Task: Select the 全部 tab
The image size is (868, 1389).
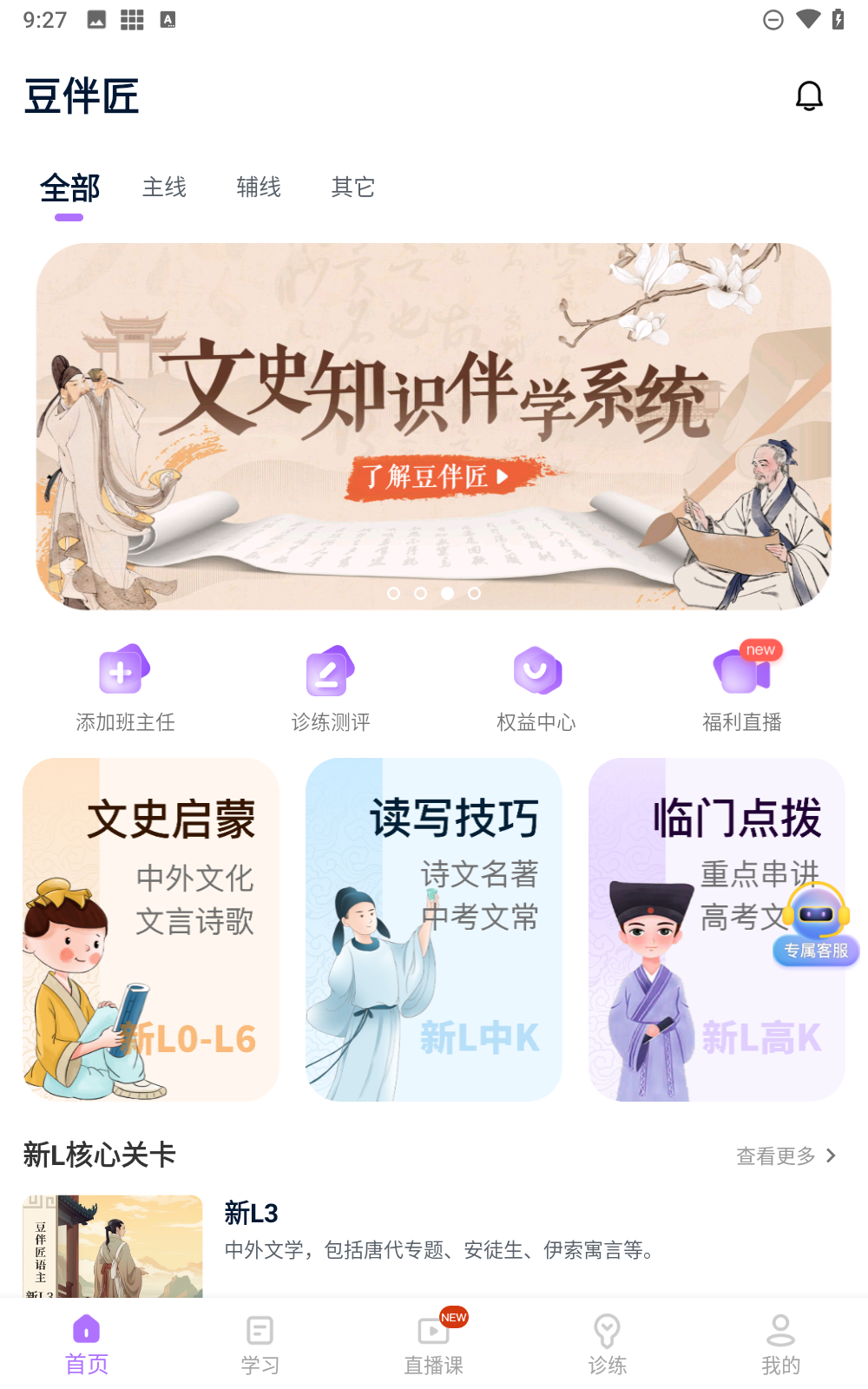Action: [x=69, y=188]
